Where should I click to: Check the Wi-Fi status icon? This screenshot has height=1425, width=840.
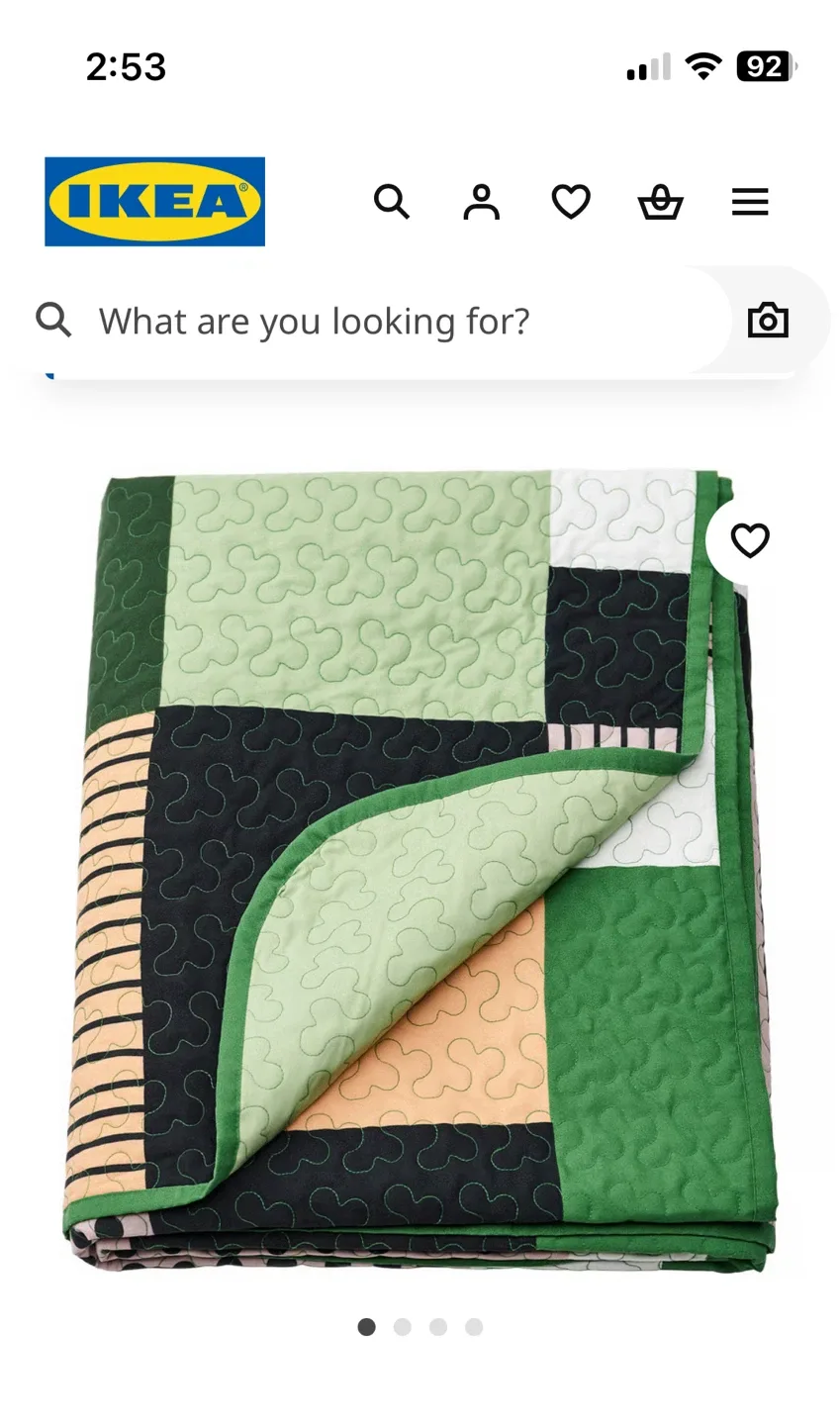(703, 65)
